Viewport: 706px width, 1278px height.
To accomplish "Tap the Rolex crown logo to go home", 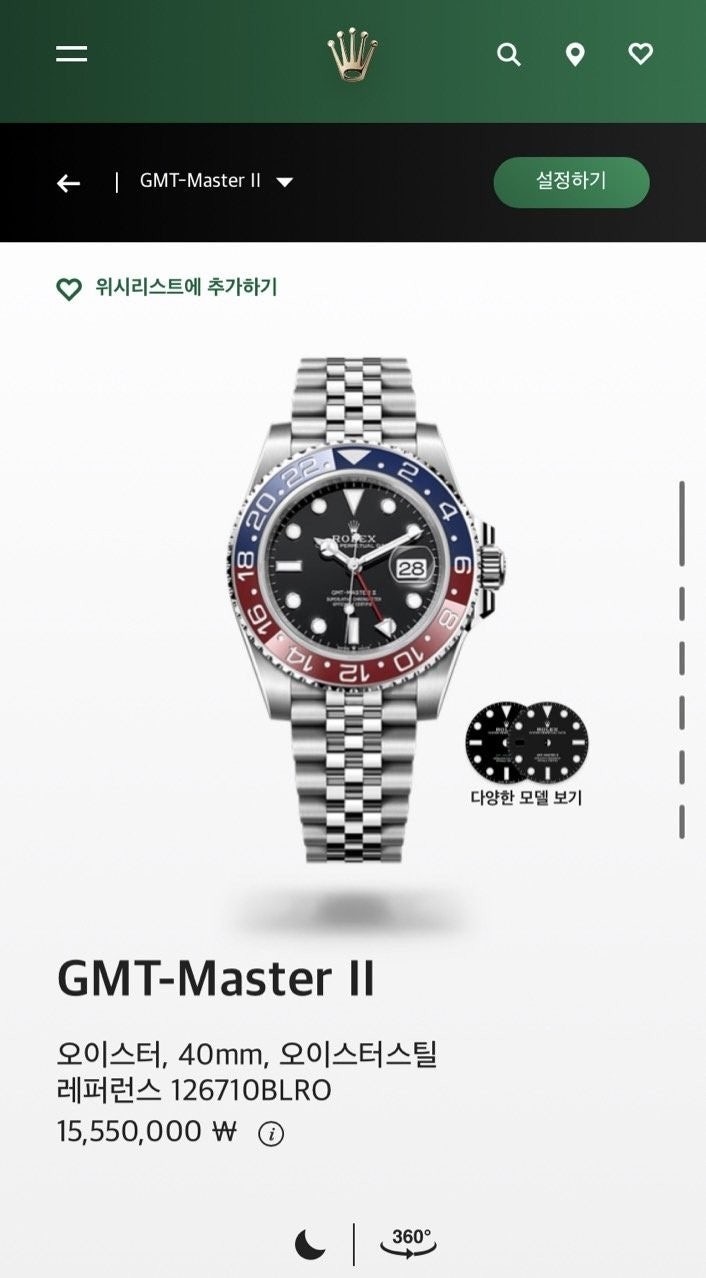I will coord(353,56).
